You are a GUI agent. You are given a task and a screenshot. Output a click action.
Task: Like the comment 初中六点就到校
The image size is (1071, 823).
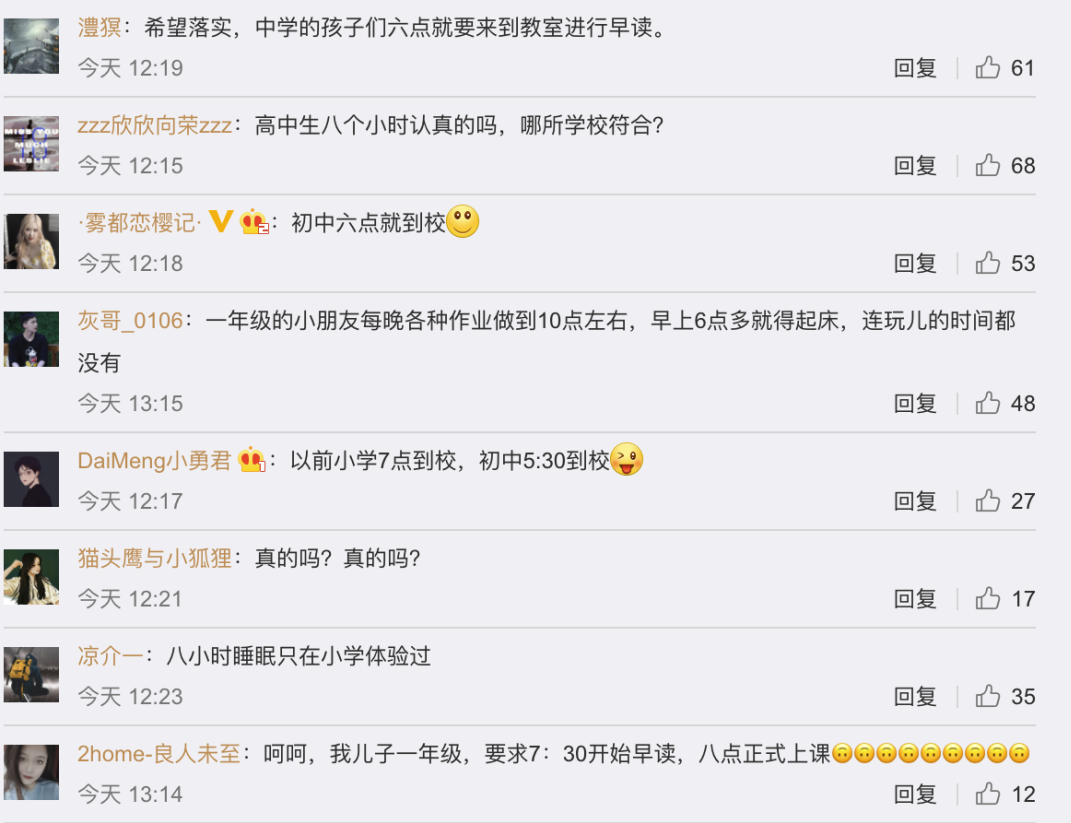[x=988, y=264]
